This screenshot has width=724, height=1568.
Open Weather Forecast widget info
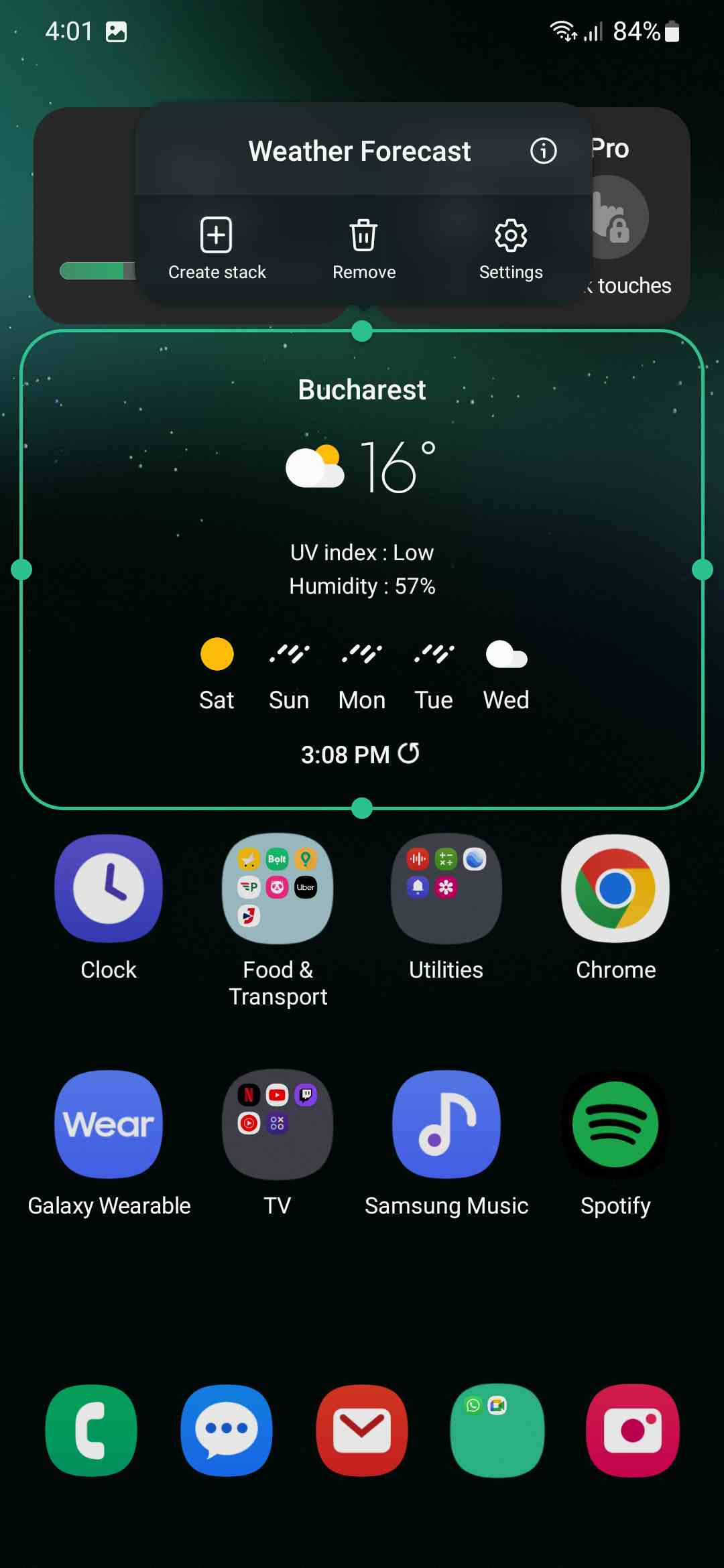tap(543, 151)
